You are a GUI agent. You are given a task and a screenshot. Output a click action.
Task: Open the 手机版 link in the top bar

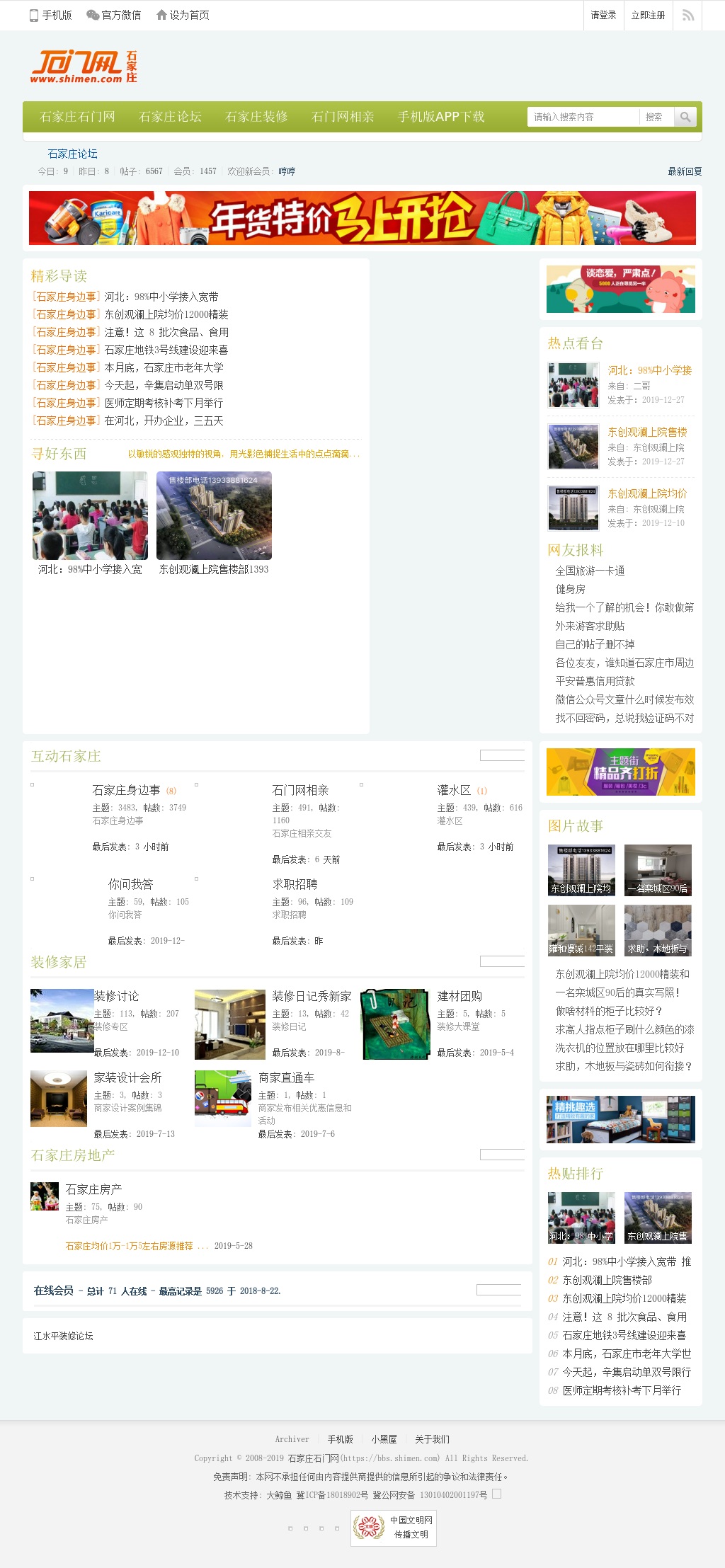(51, 15)
